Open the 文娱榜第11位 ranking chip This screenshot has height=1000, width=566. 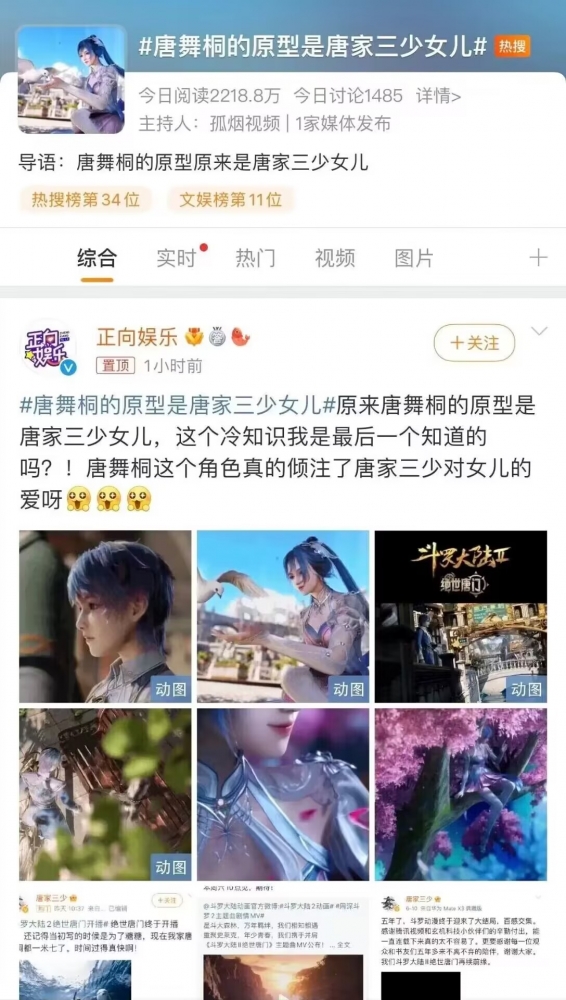(230, 200)
